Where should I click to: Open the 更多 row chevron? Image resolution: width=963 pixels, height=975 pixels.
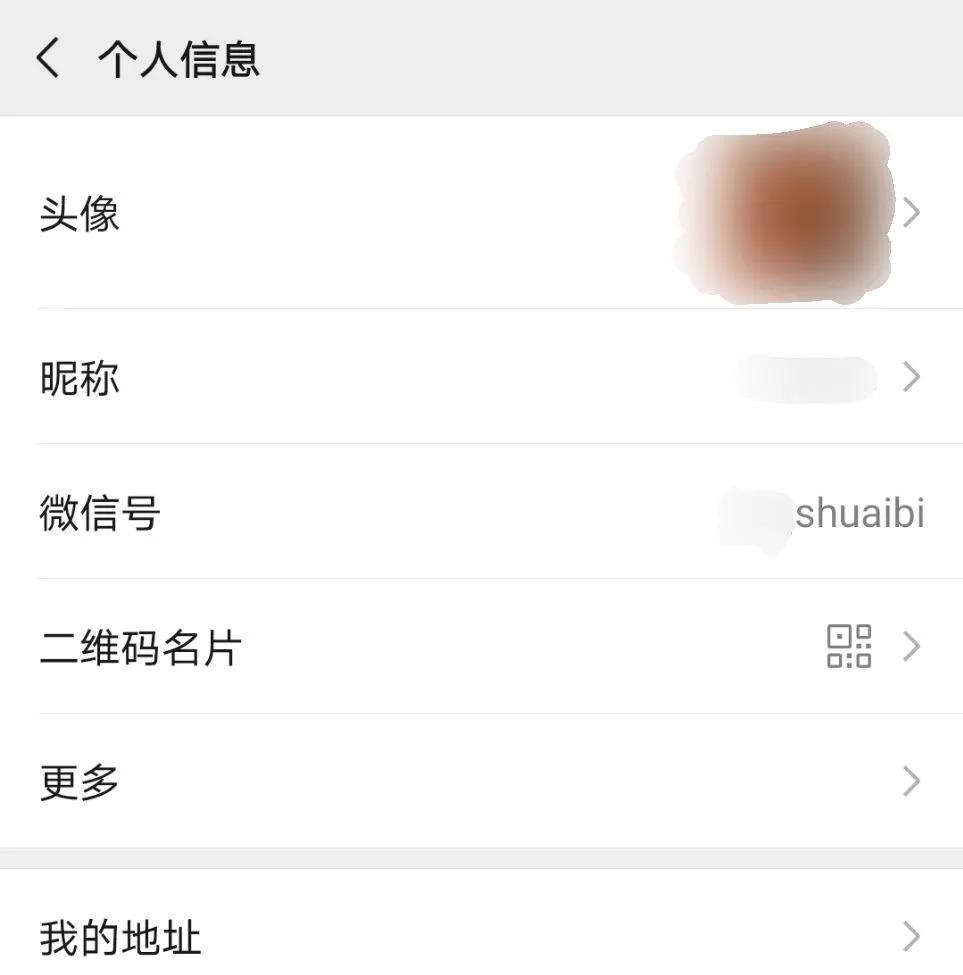[910, 779]
